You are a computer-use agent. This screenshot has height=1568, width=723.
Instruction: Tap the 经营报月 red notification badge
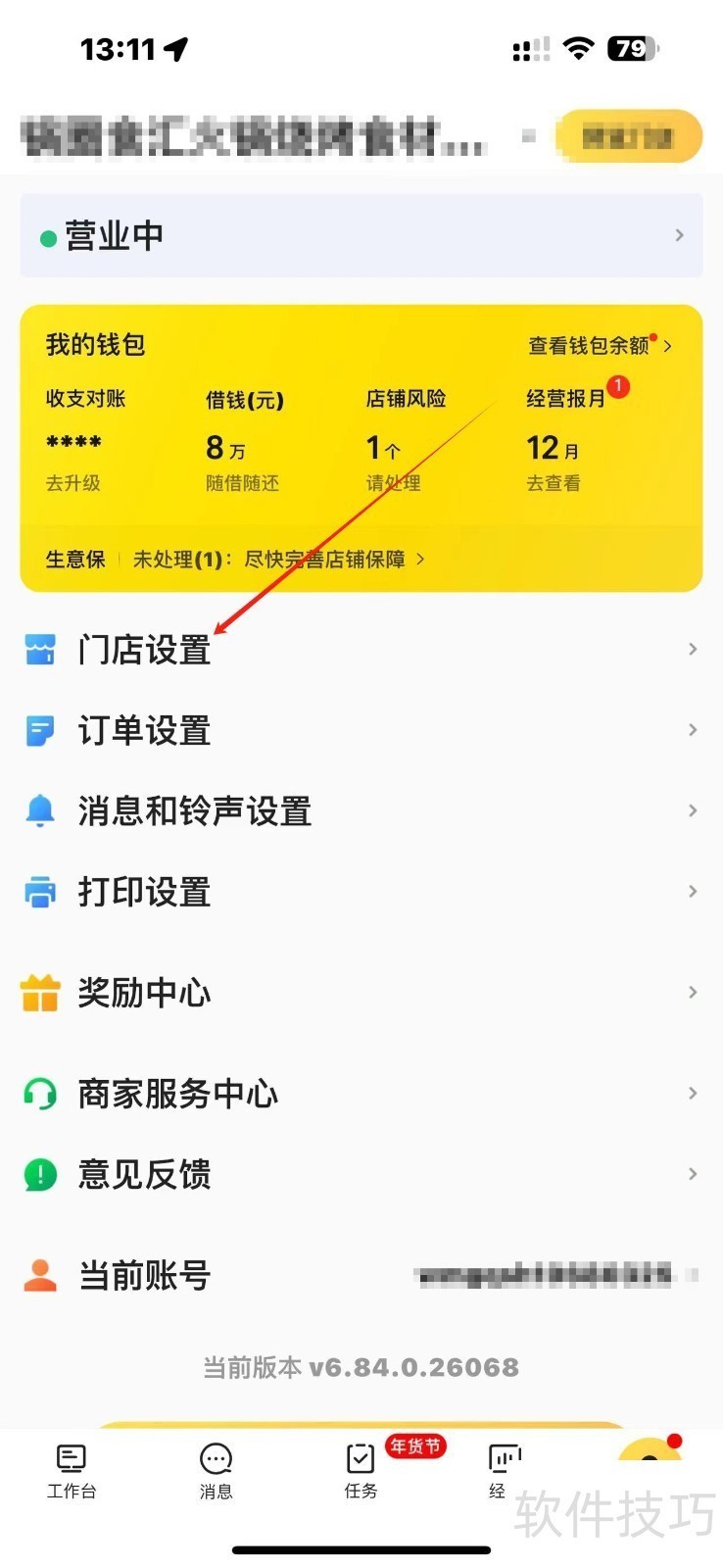point(618,387)
